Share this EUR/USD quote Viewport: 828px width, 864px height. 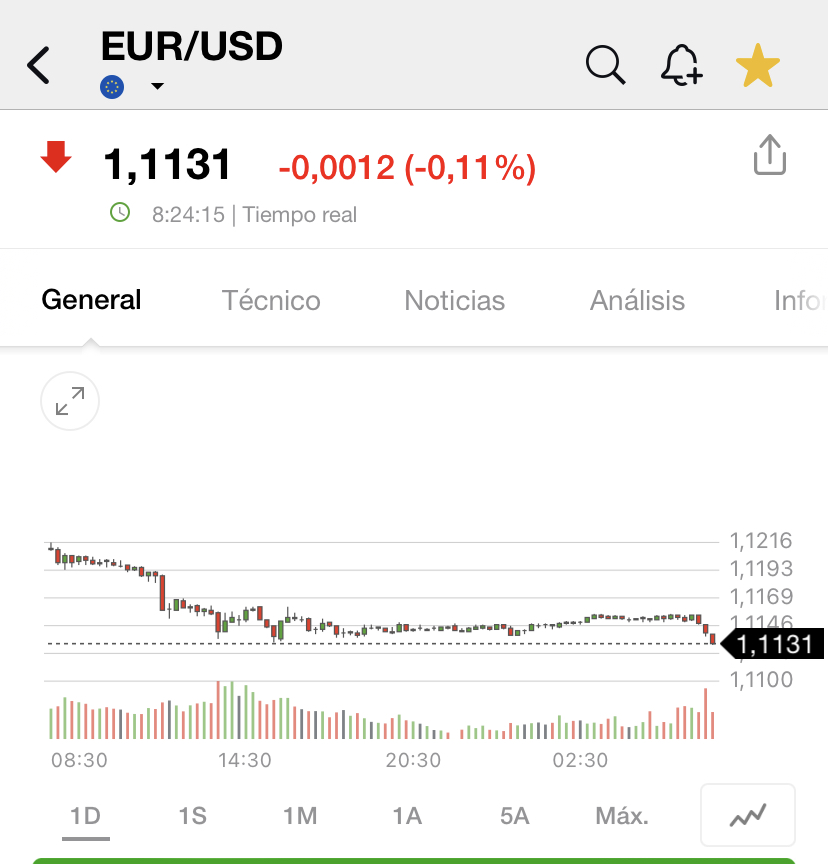pyautogui.click(x=770, y=155)
